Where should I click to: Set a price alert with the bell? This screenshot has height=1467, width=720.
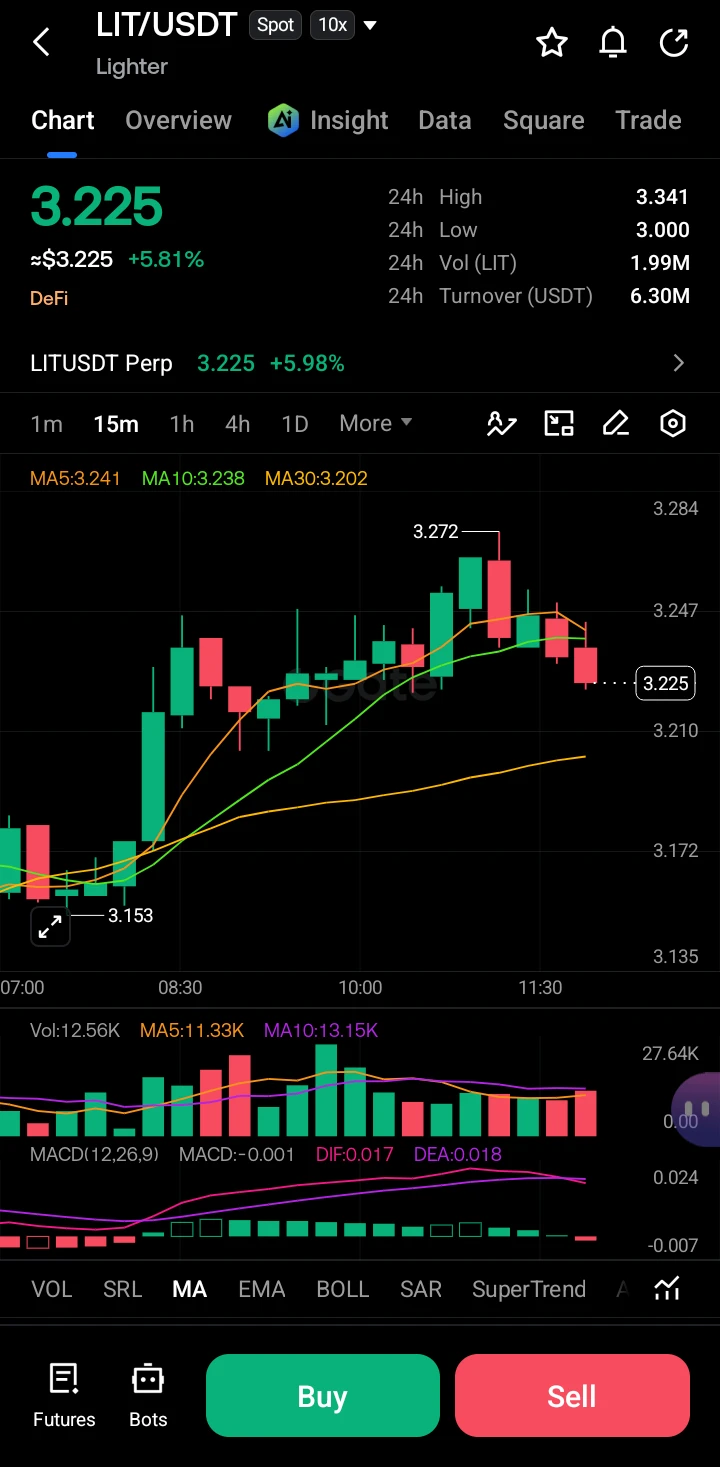coord(613,42)
